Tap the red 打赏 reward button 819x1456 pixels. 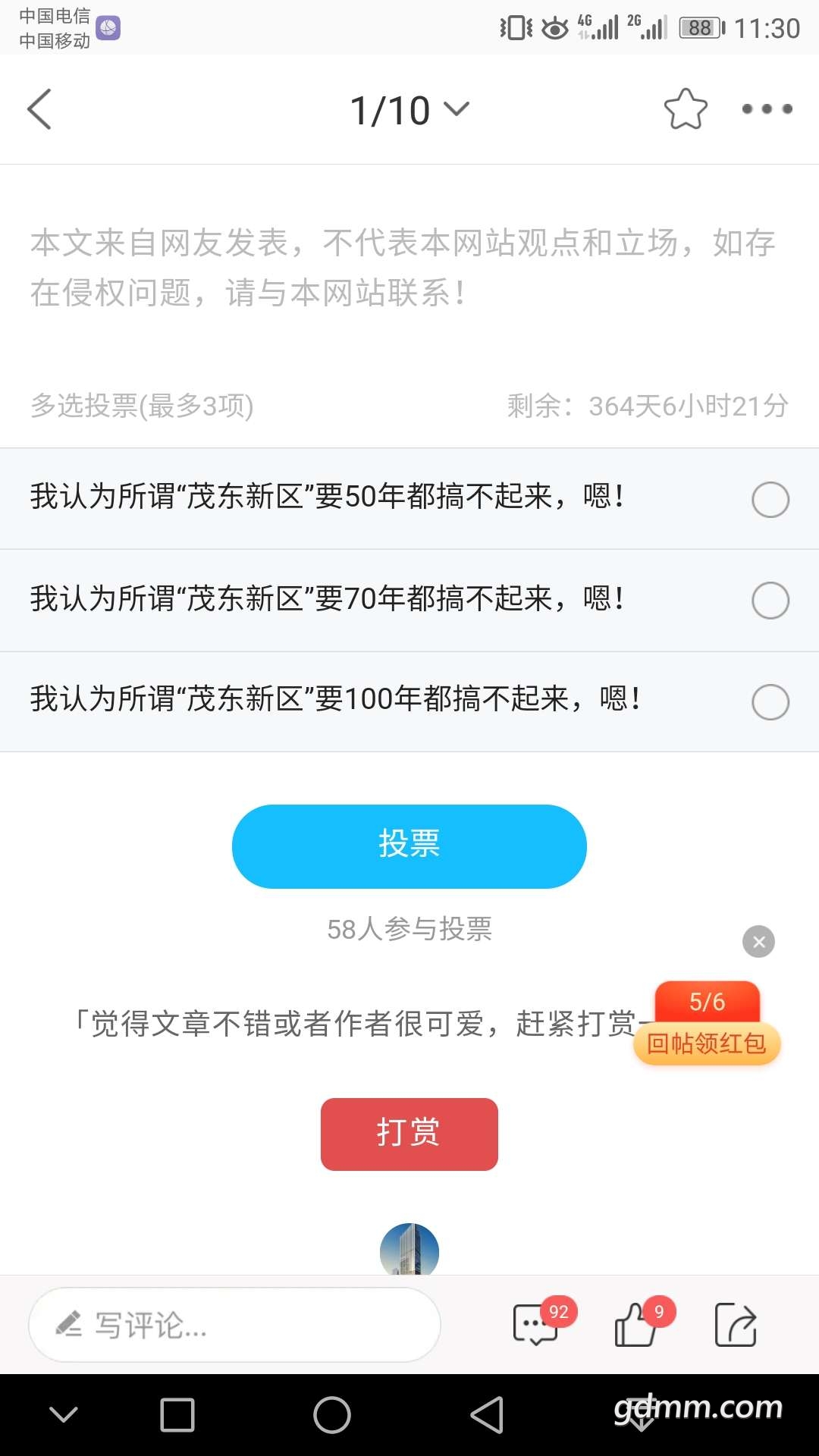pos(409,1134)
